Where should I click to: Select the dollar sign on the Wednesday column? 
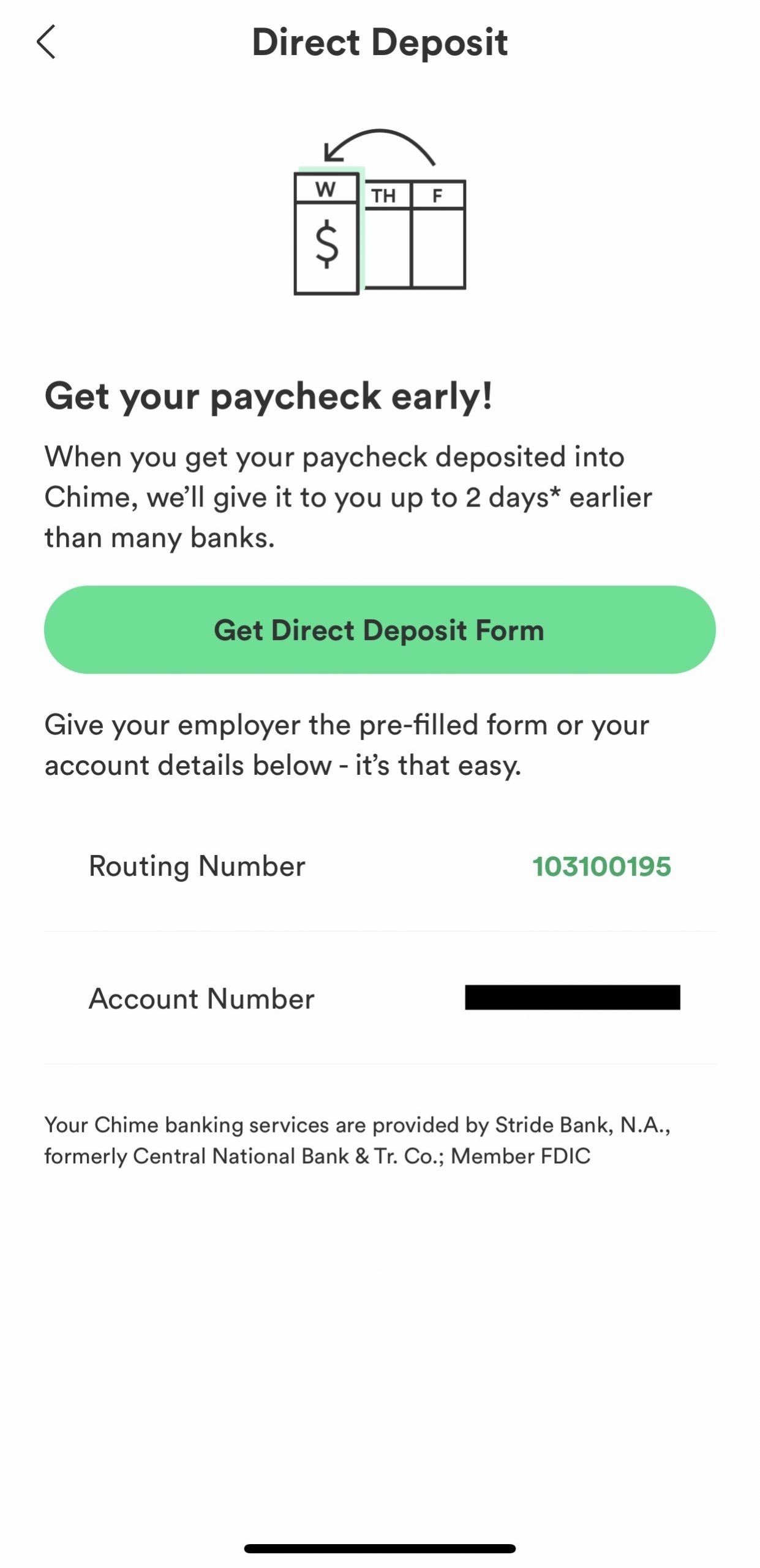[x=328, y=245]
